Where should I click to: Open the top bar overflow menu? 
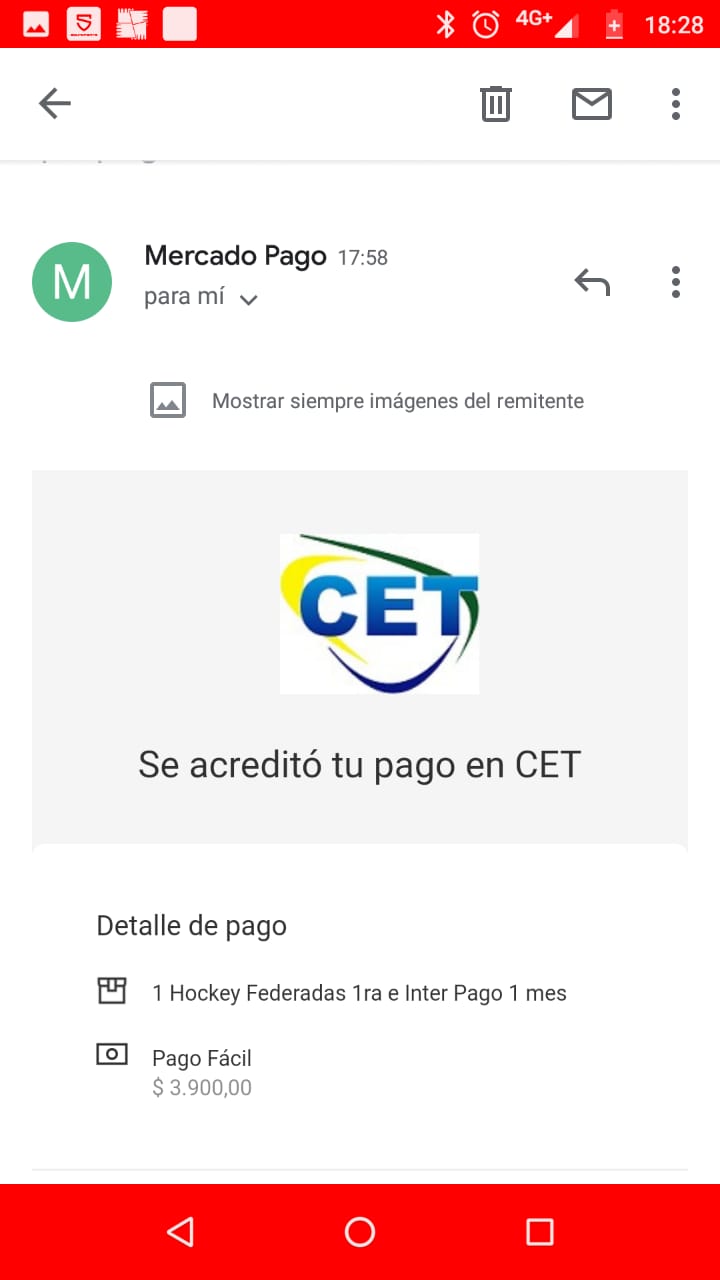point(676,103)
